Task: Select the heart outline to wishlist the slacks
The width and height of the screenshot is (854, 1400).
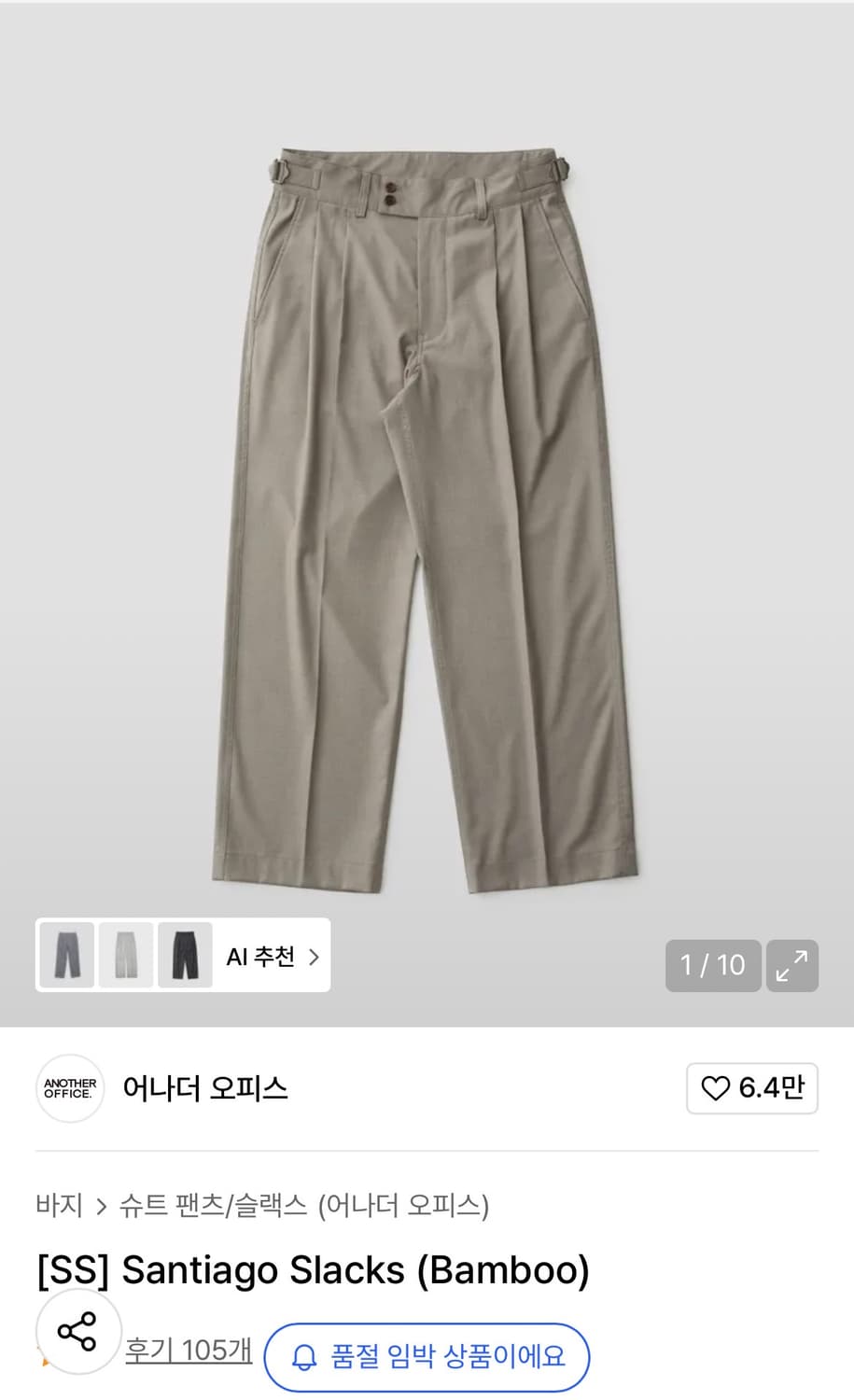Action: (x=715, y=1088)
